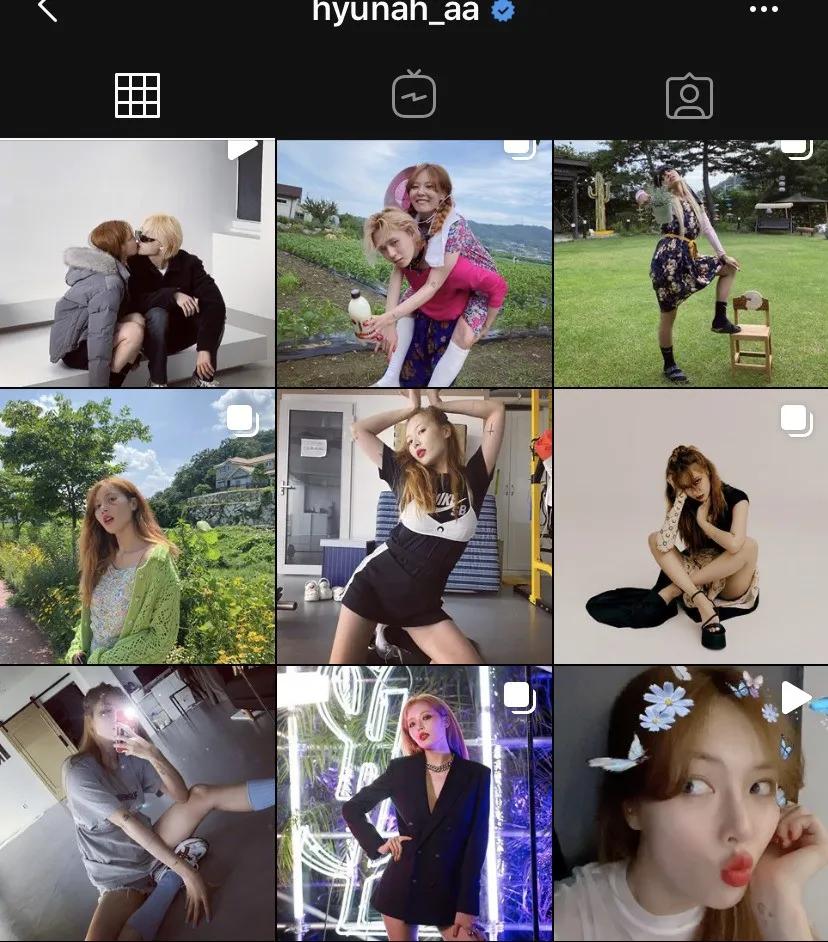This screenshot has width=828, height=942.
Task: Play the butterfly filter video post
Action: click(x=691, y=804)
